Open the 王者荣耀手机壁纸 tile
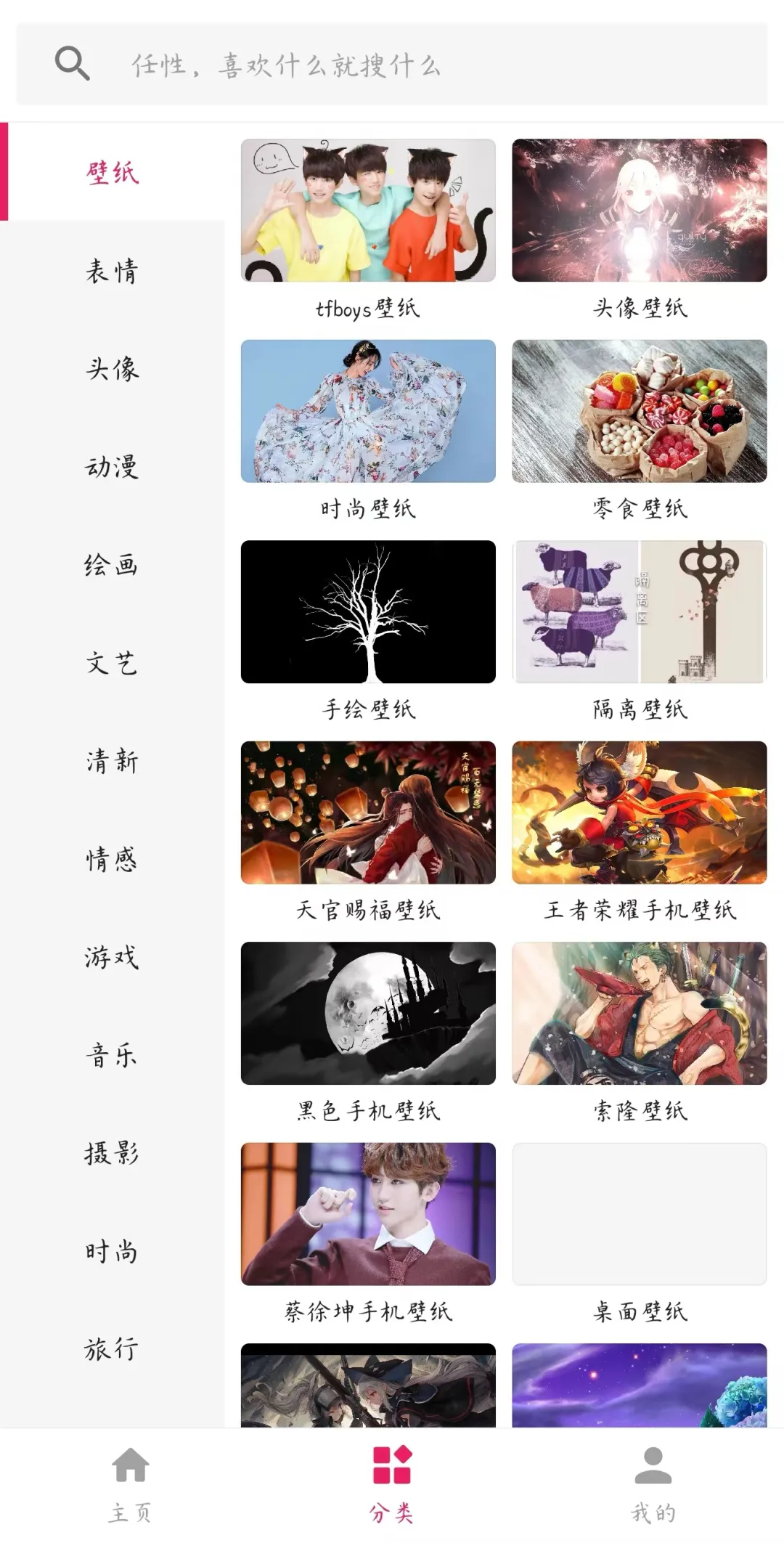 [x=639, y=813]
